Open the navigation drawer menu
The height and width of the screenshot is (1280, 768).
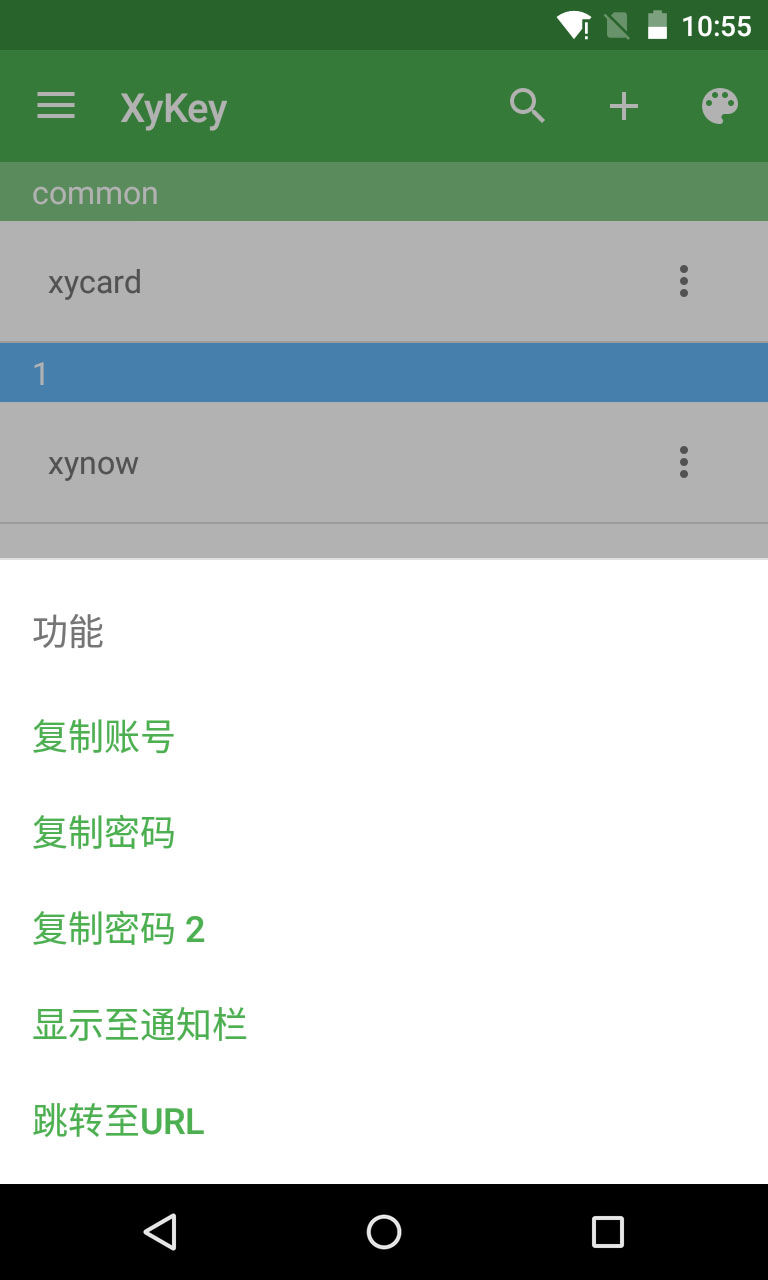click(x=55, y=105)
